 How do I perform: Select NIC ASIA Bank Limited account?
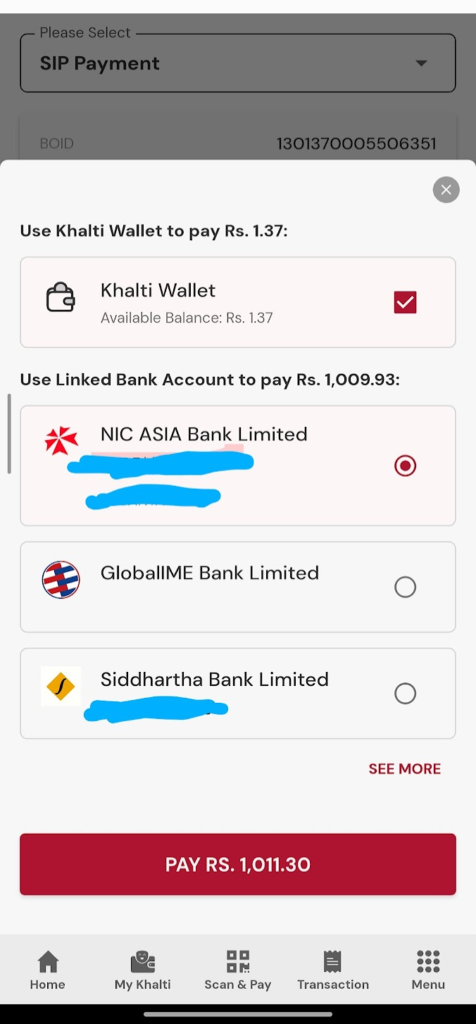238,466
